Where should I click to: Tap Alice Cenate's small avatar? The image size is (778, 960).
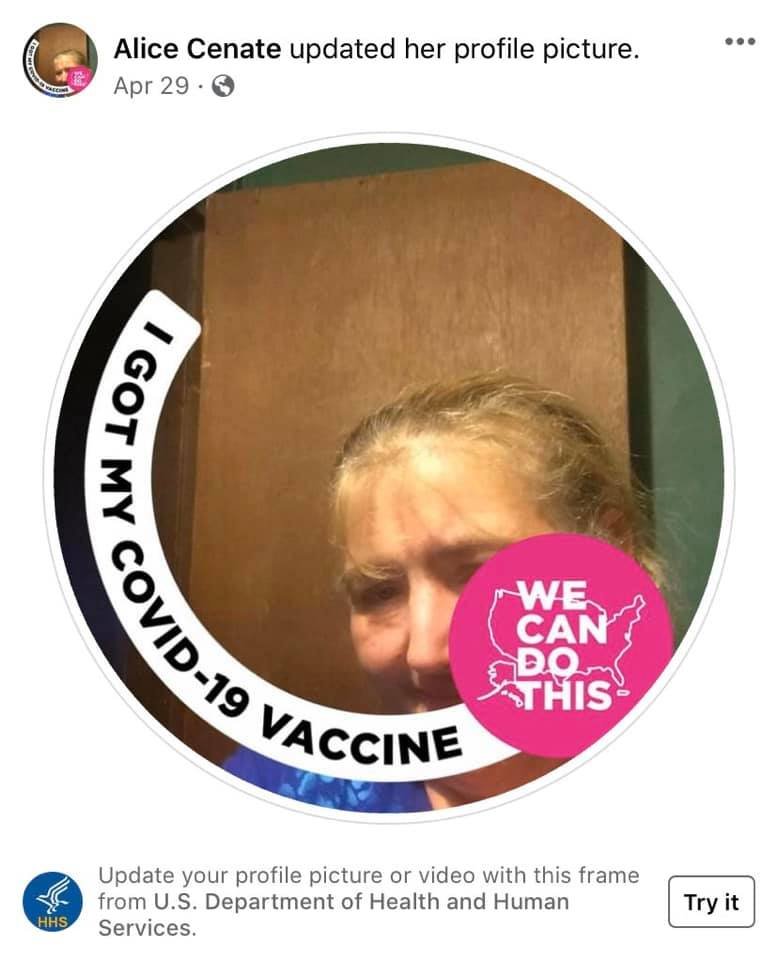click(60, 61)
